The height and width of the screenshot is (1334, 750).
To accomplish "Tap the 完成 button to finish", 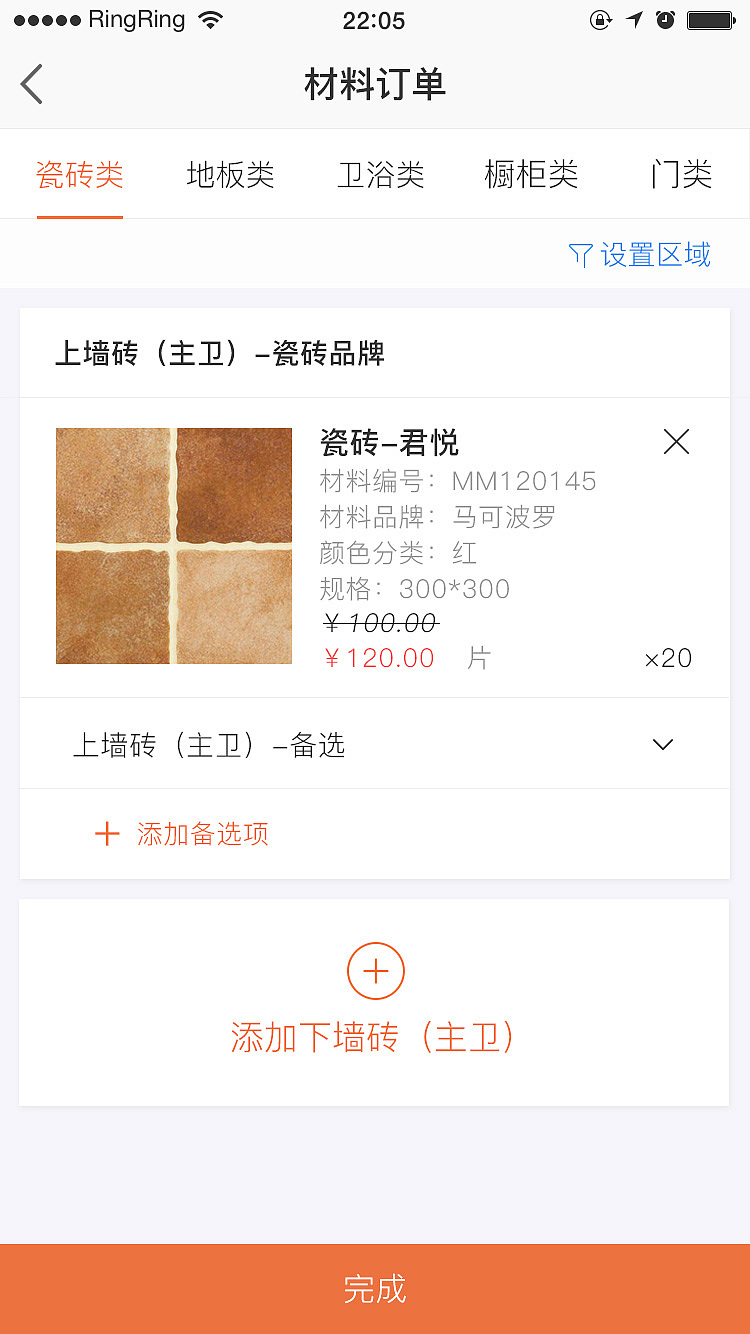I will point(375,1289).
